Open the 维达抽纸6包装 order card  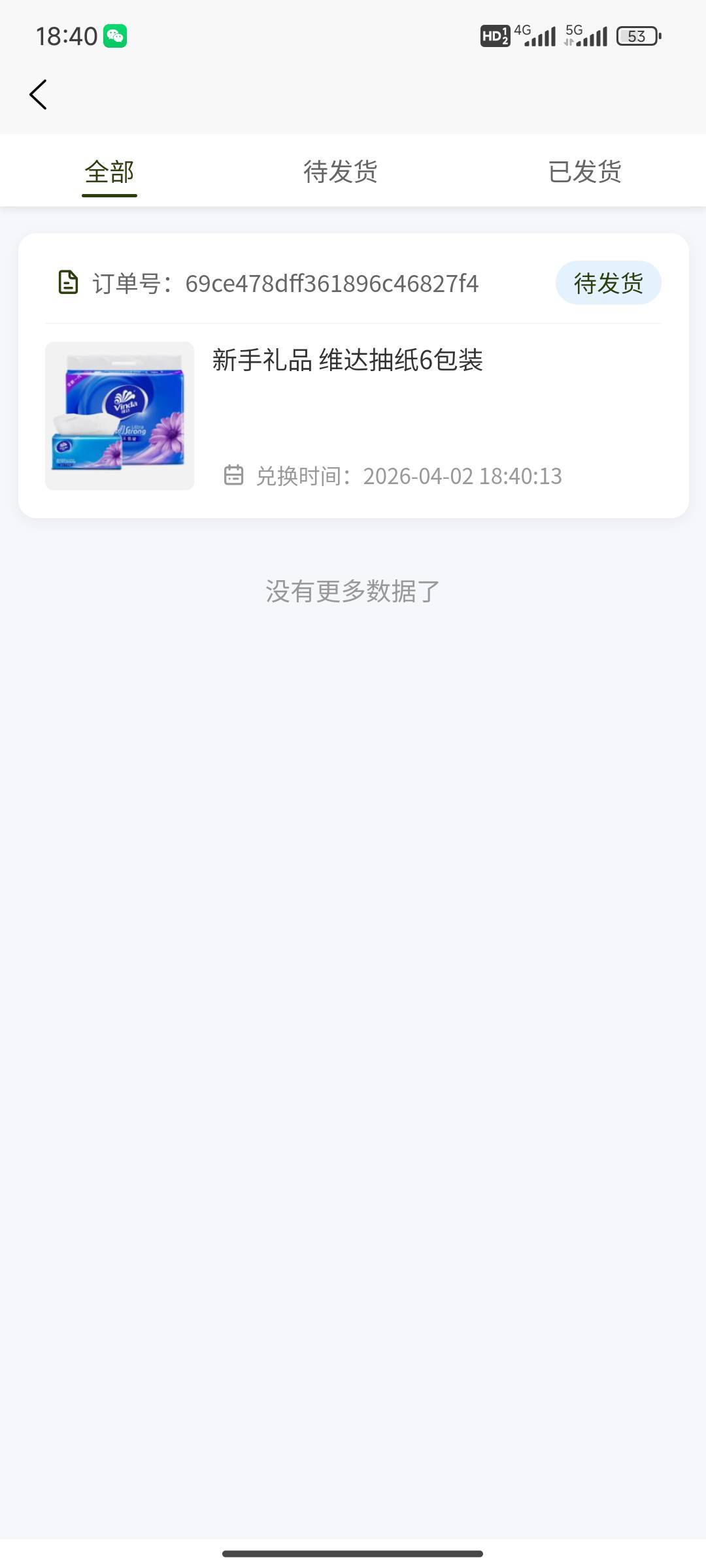353,376
